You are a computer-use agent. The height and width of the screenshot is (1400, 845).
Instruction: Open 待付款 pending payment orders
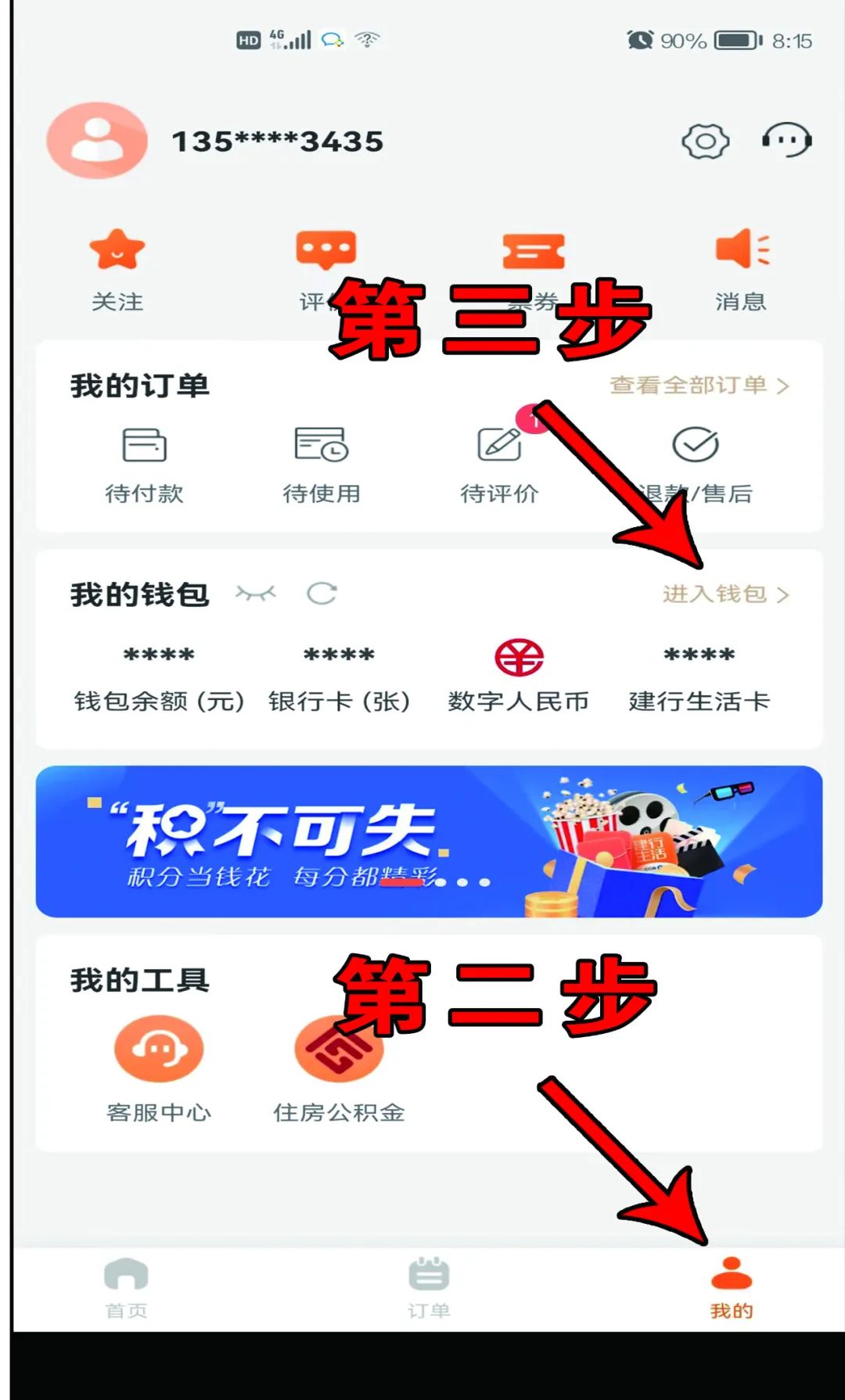coord(144,465)
